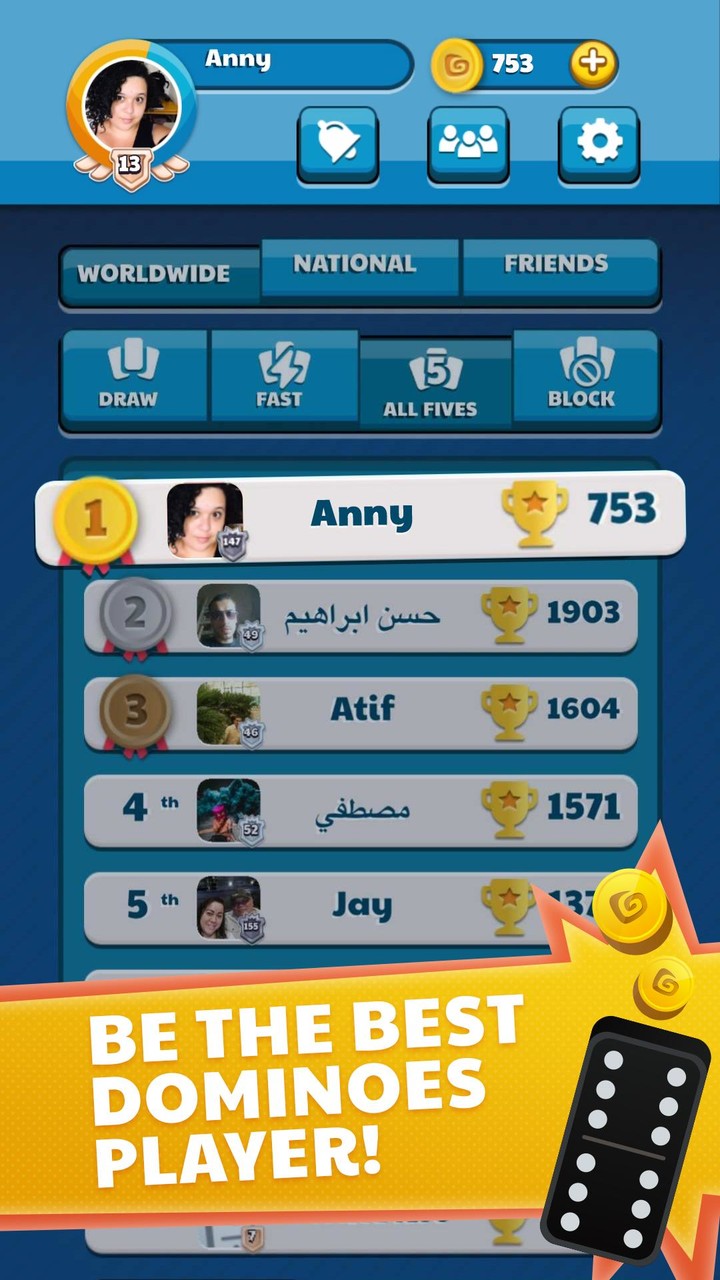Tap the level 13 badge on profile
The width and height of the screenshot is (720, 1280).
pyautogui.click(x=129, y=163)
